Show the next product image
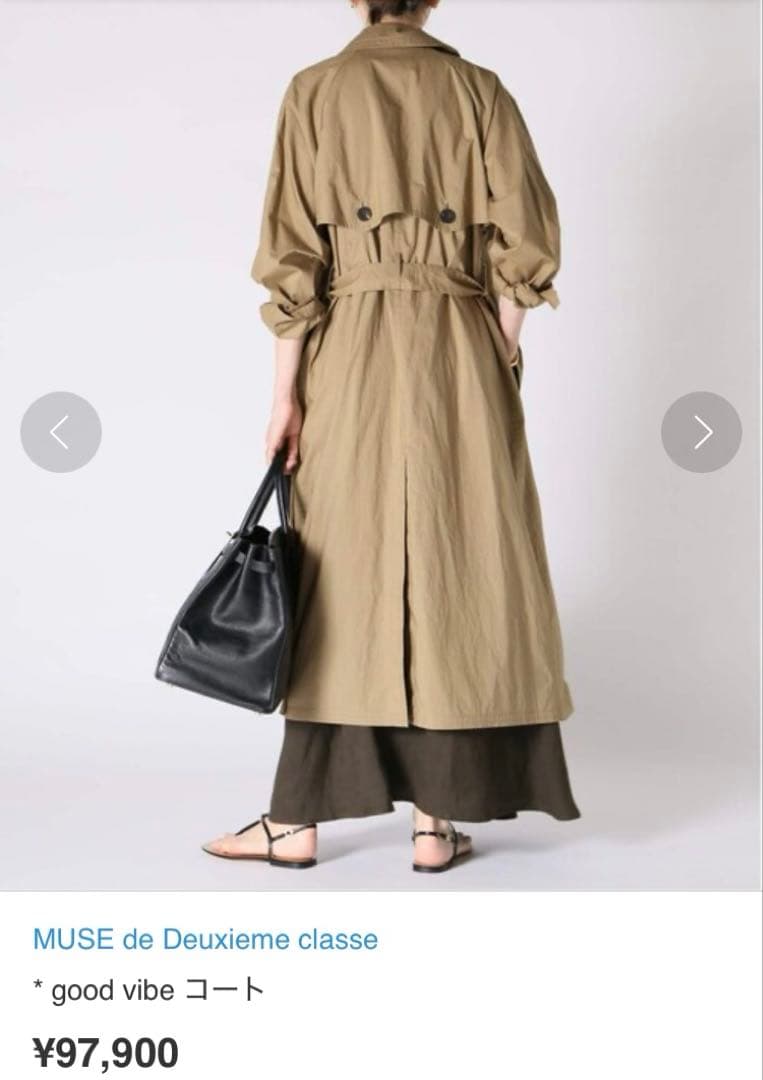The width and height of the screenshot is (763, 1080). (701, 432)
